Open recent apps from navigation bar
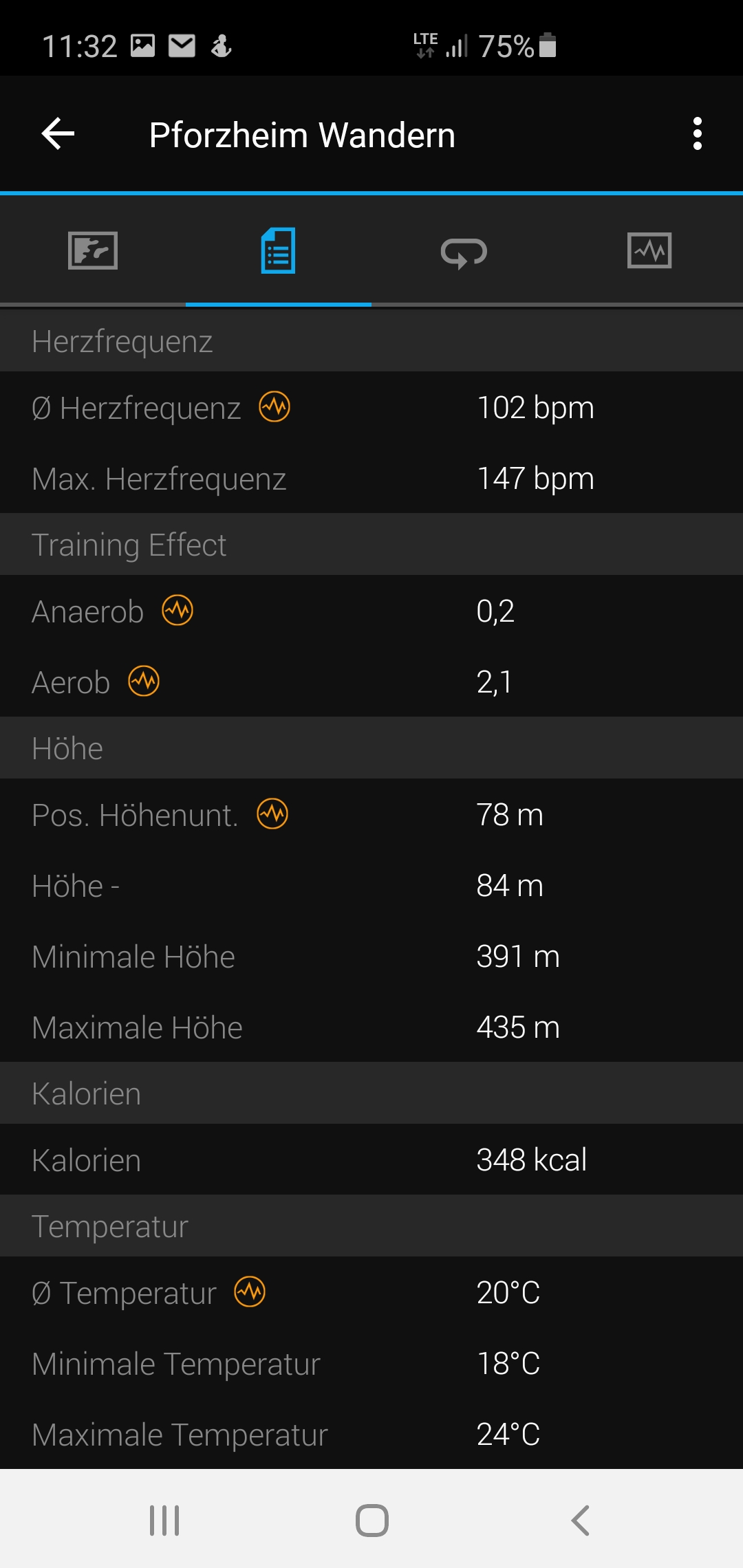The image size is (743, 1568). [x=164, y=1520]
